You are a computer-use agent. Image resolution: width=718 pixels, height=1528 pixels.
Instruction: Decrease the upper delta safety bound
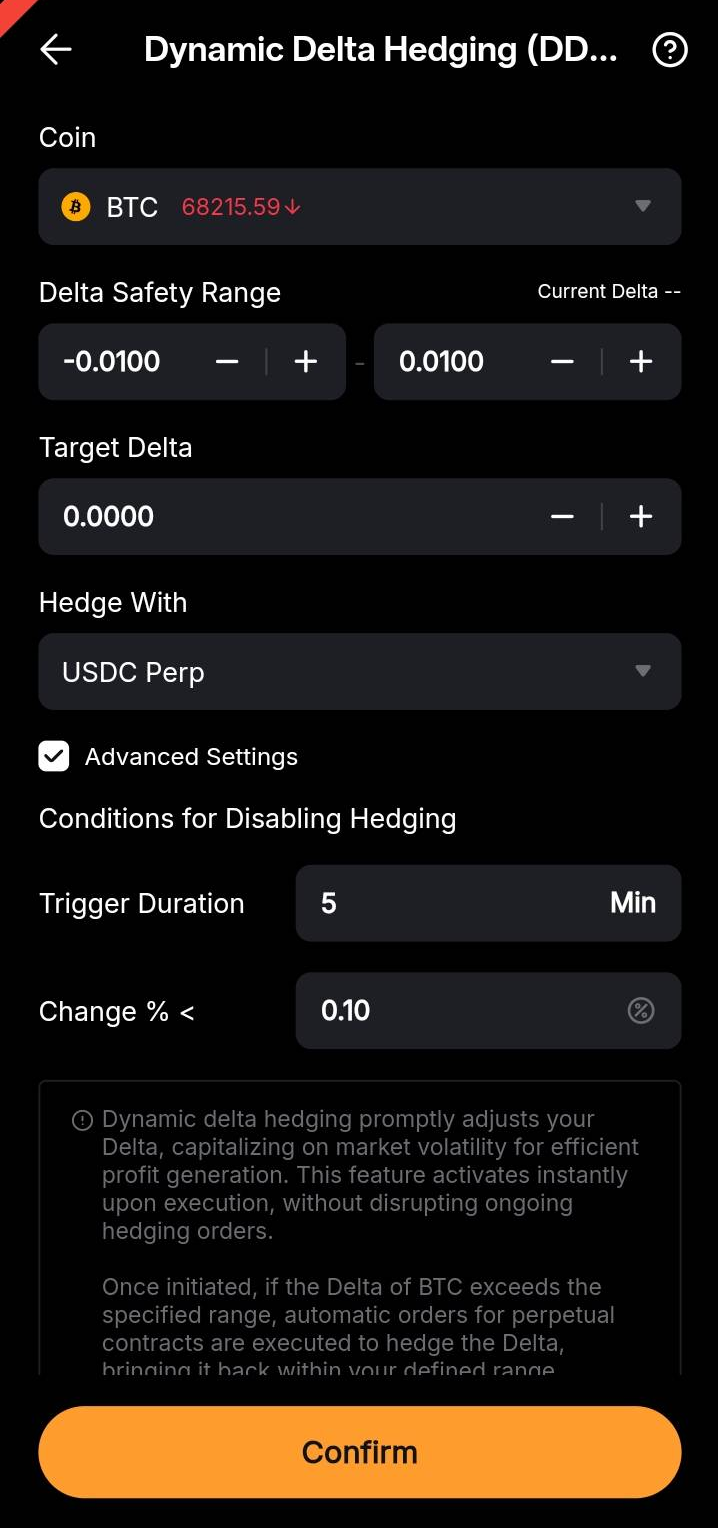pos(562,362)
